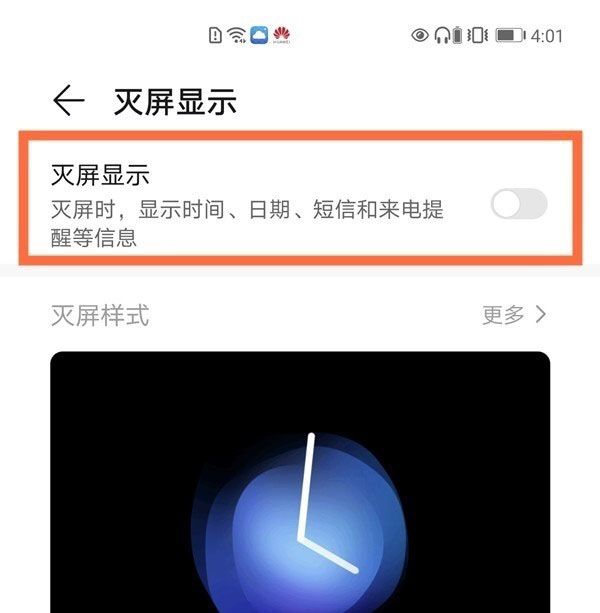The height and width of the screenshot is (613, 600).
Task: Open 更多 to see more styles
Action: 514,315
